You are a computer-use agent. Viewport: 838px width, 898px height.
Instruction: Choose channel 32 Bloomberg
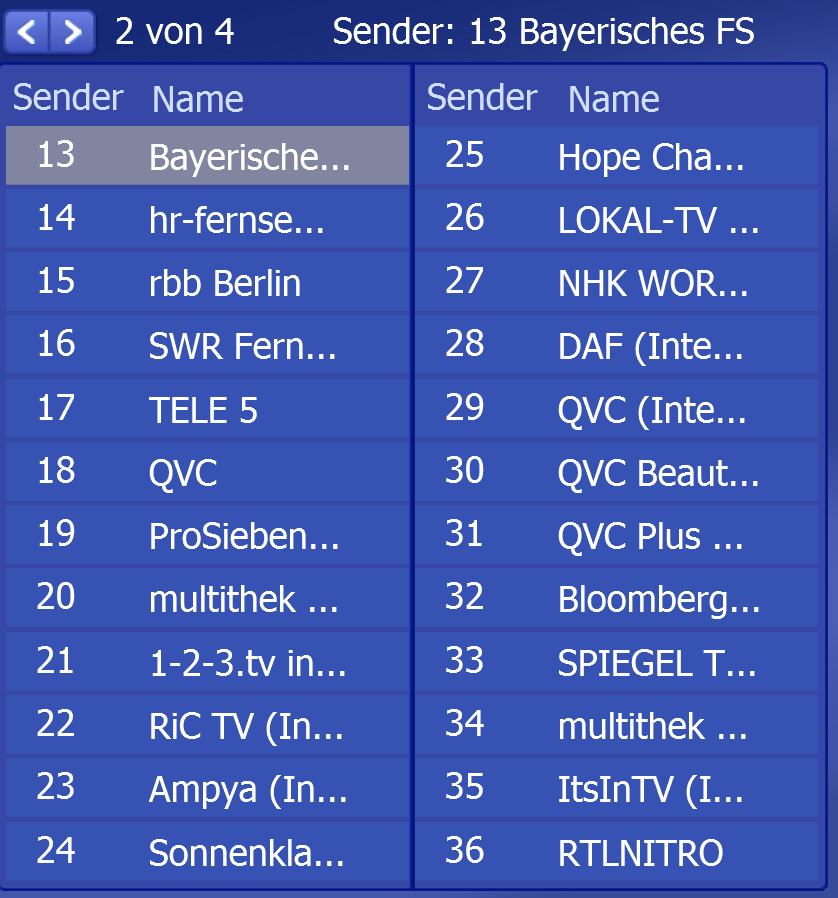point(616,598)
